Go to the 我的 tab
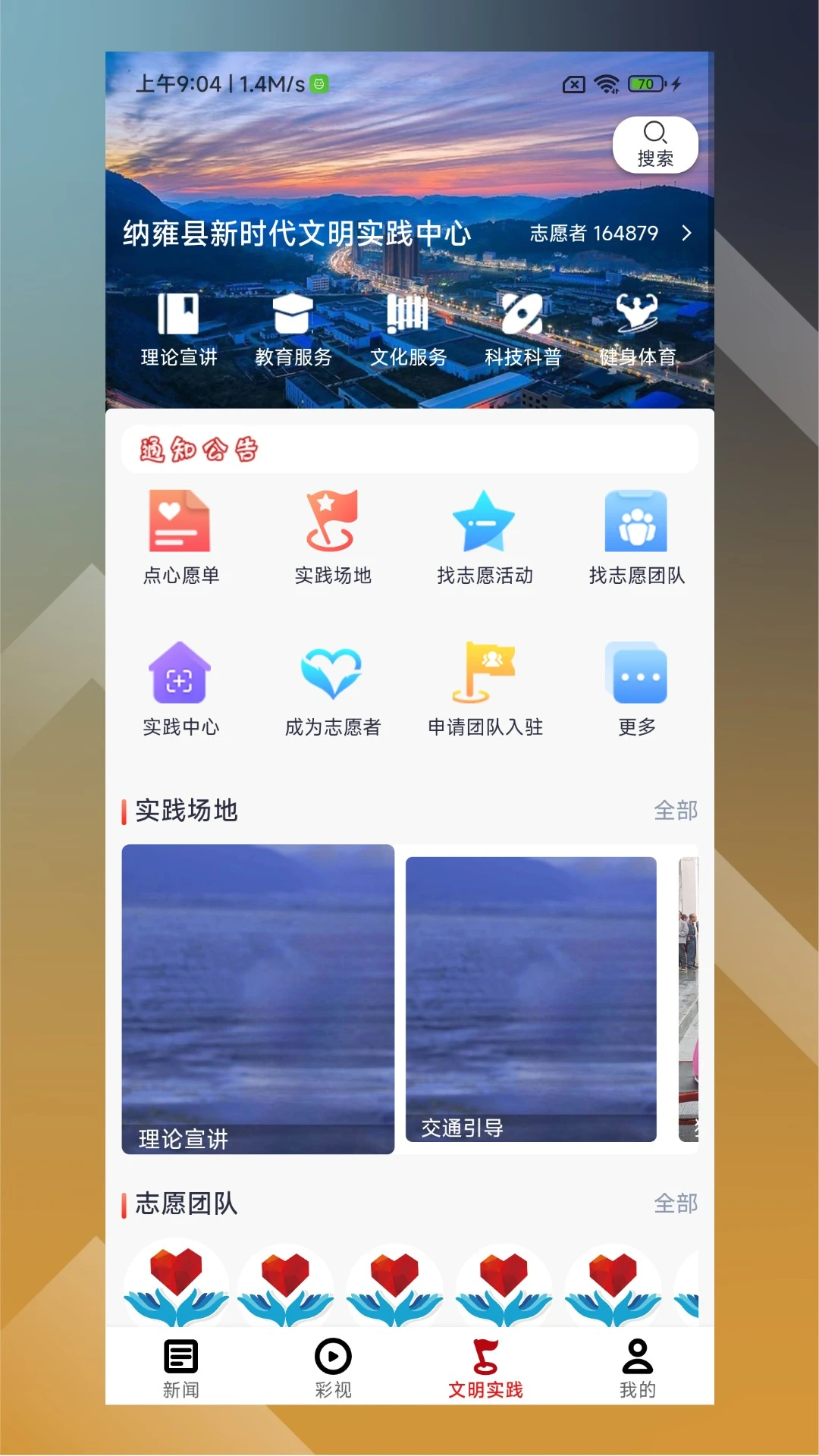Viewport: 819px width, 1456px height. (637, 1368)
